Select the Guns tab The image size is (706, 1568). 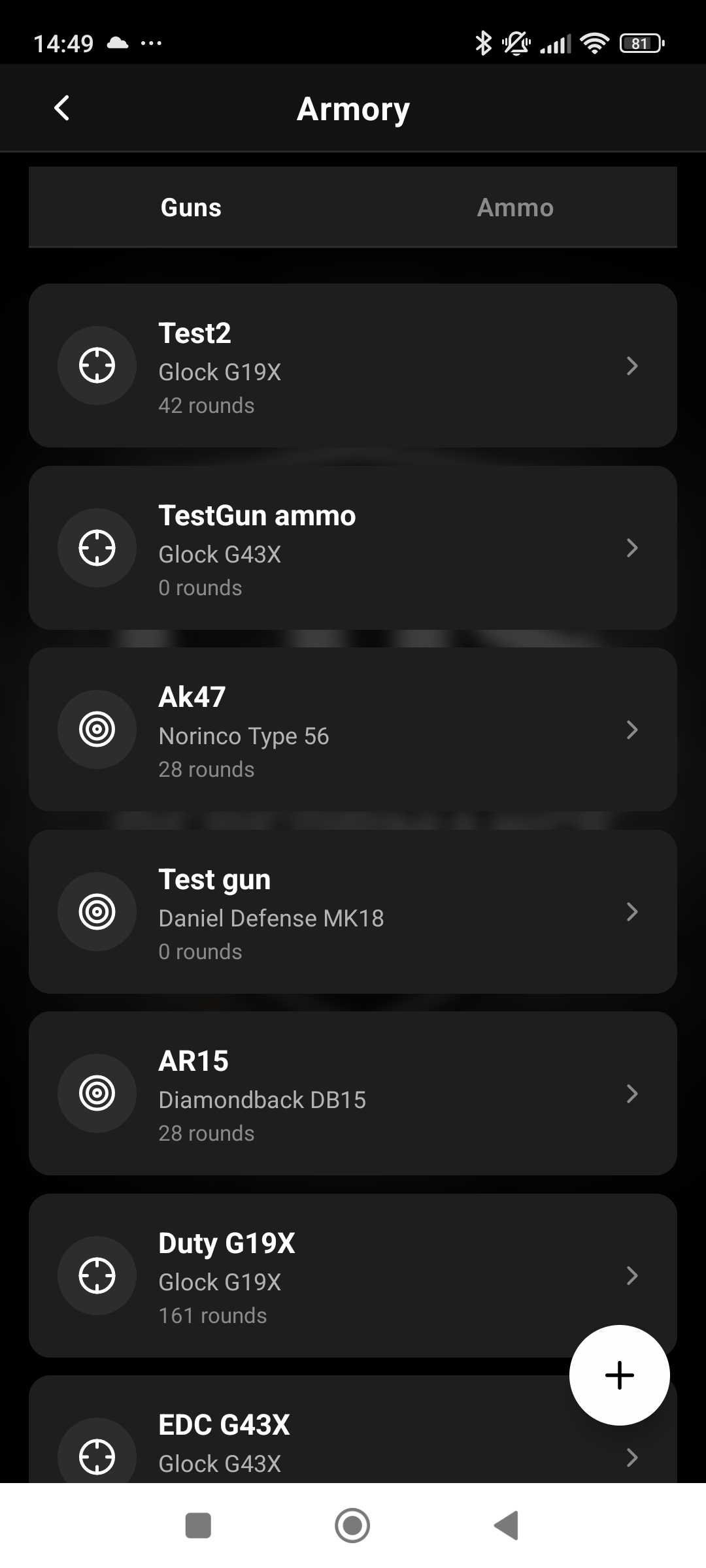point(190,207)
